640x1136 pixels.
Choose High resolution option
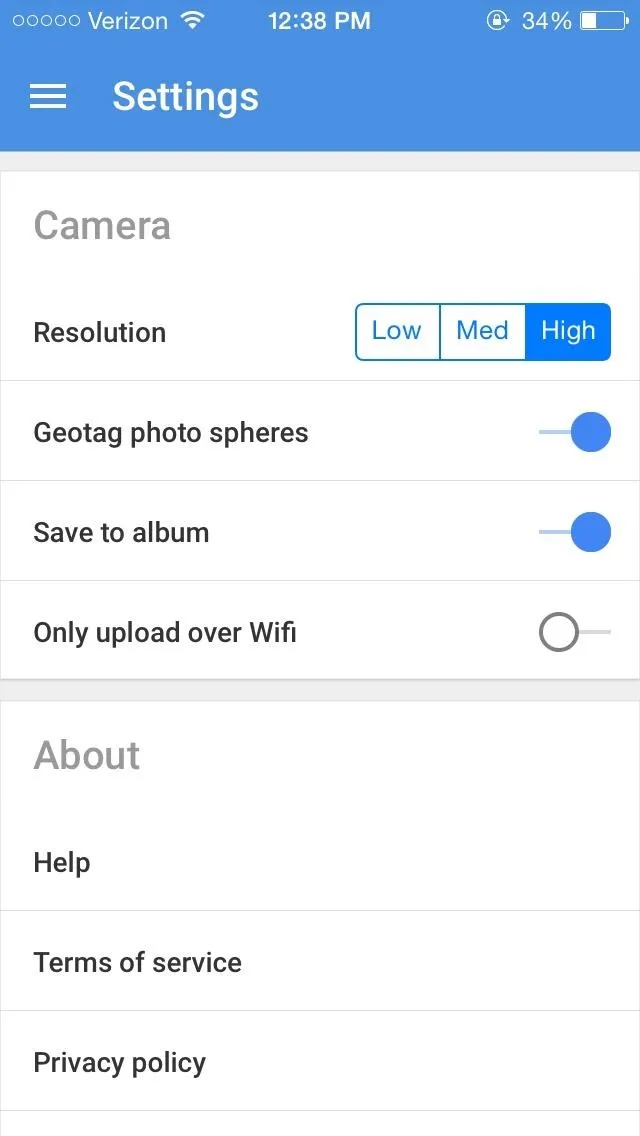568,331
